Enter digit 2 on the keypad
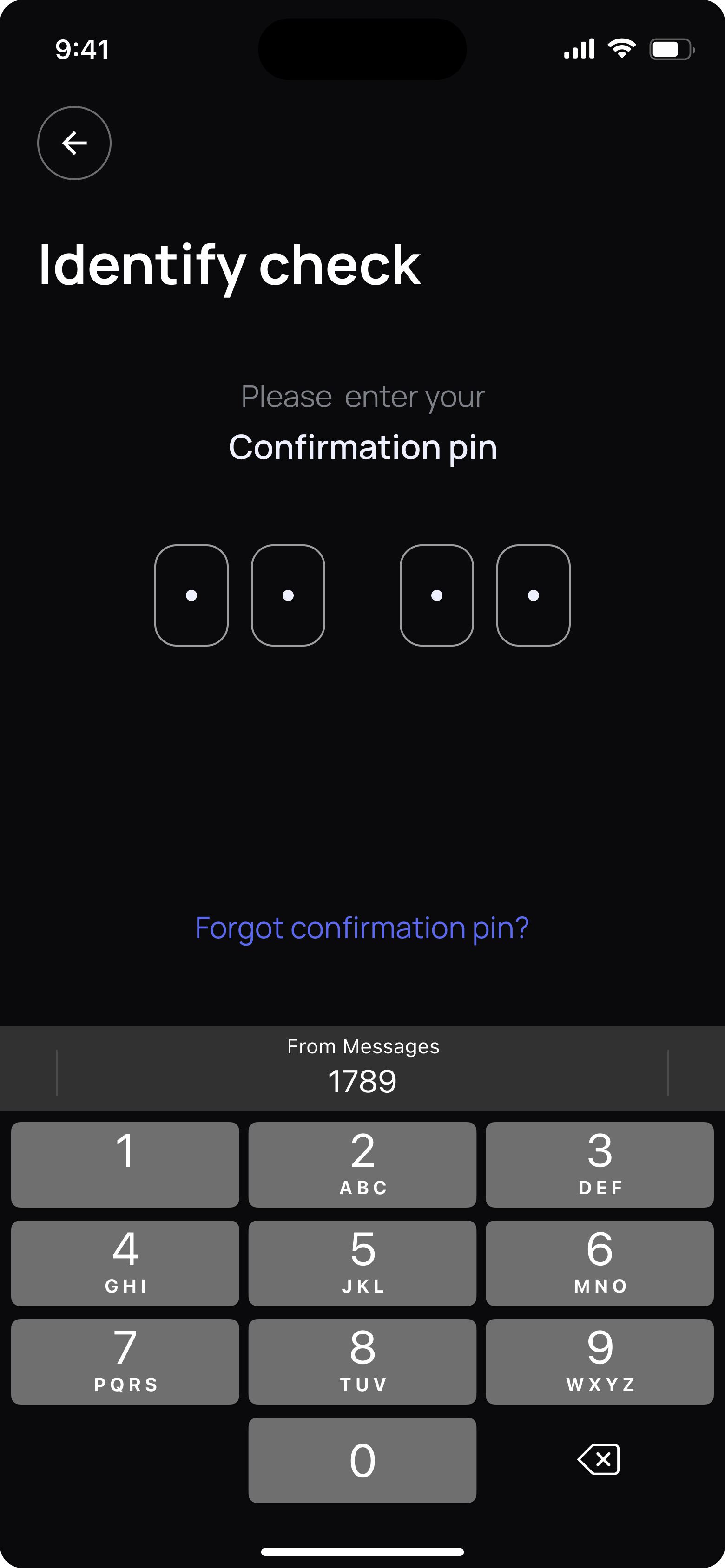Screen dimensions: 725x1568 (x=362, y=1164)
